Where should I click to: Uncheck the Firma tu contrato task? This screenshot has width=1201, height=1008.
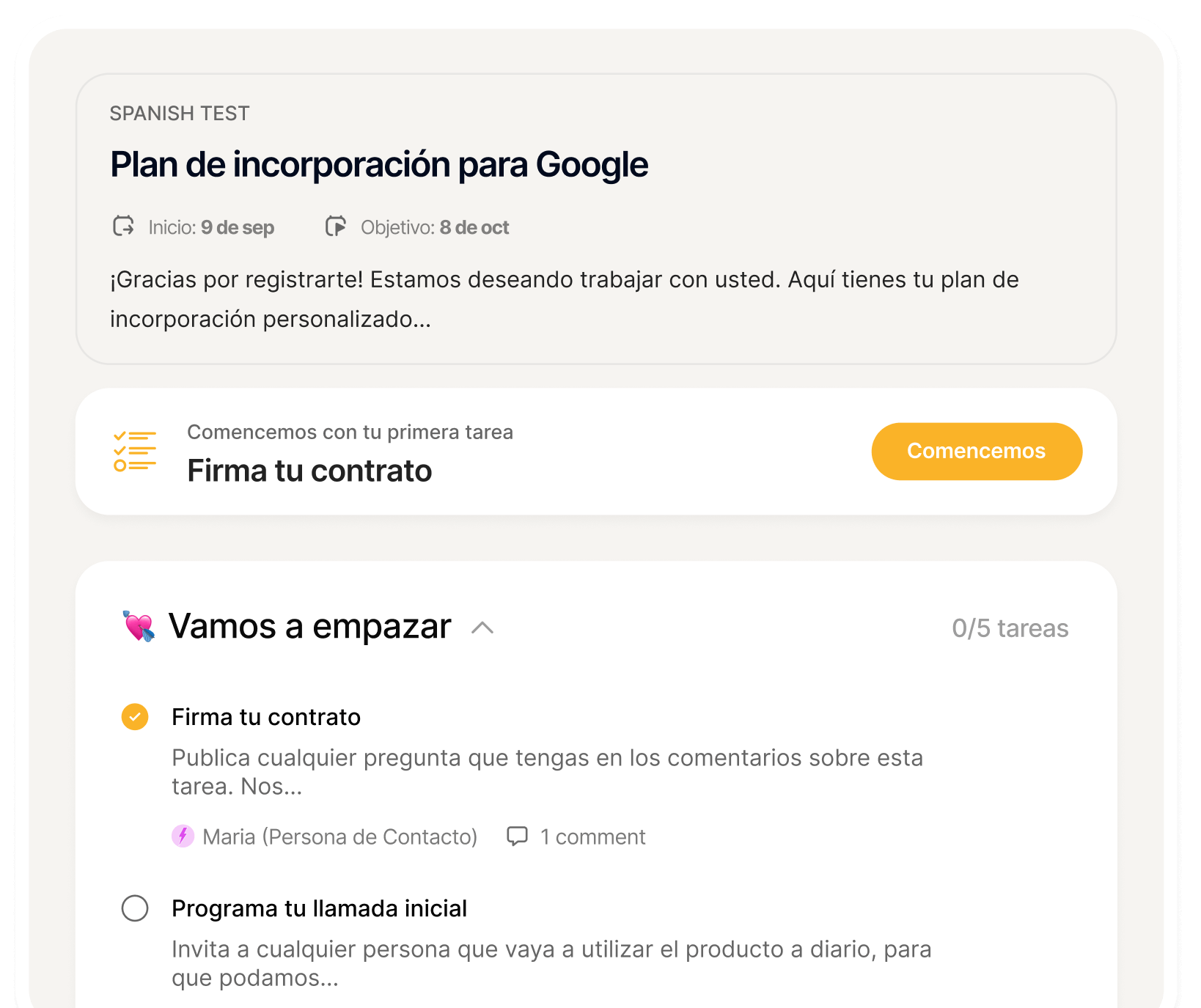point(135,717)
